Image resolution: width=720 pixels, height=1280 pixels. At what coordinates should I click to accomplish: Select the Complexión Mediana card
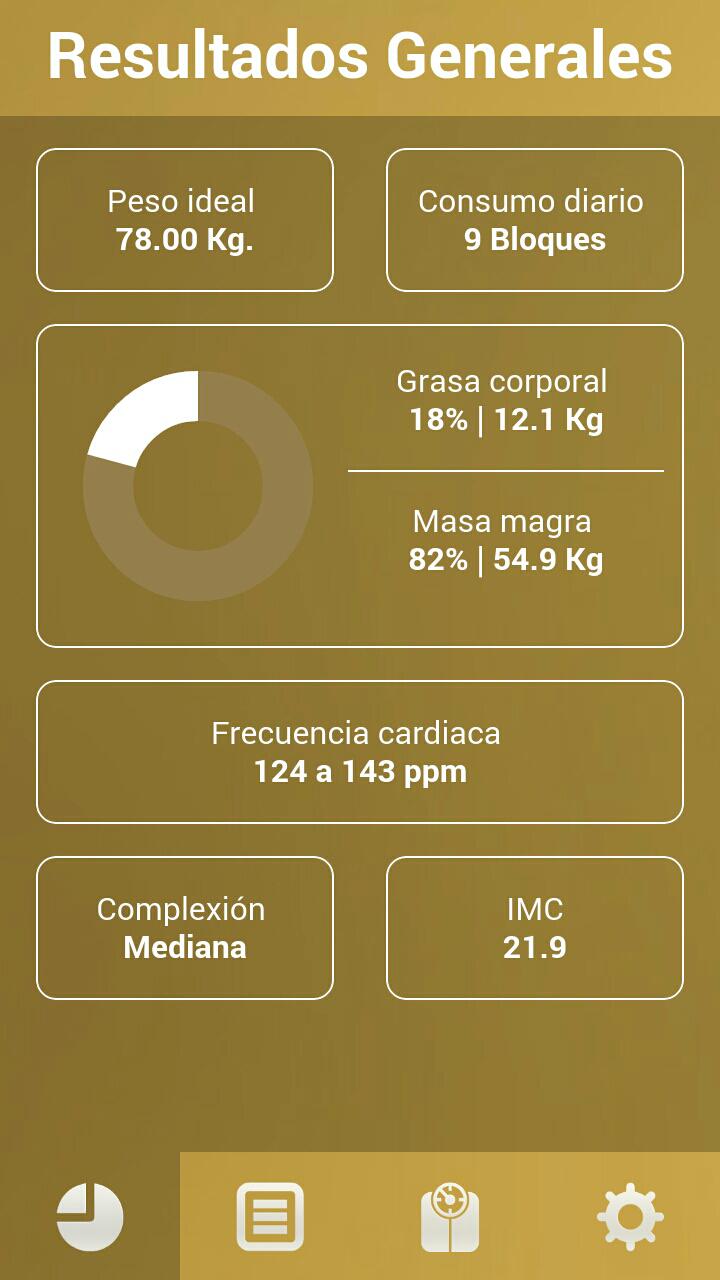pyautogui.click(x=184, y=927)
